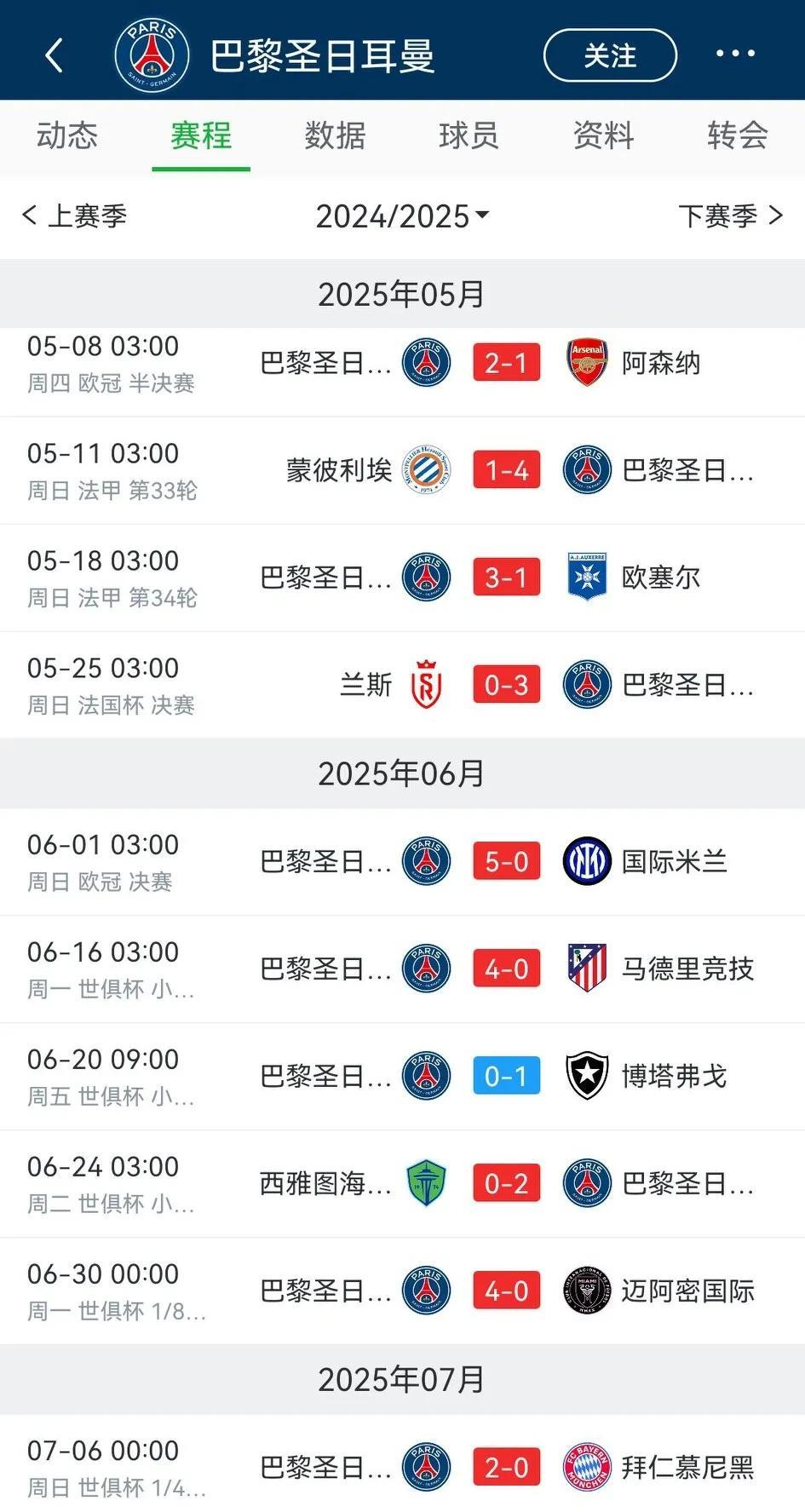Viewport: 805px width, 1512px height.
Task: View the match against 马德里竞技
Action: [x=402, y=969]
